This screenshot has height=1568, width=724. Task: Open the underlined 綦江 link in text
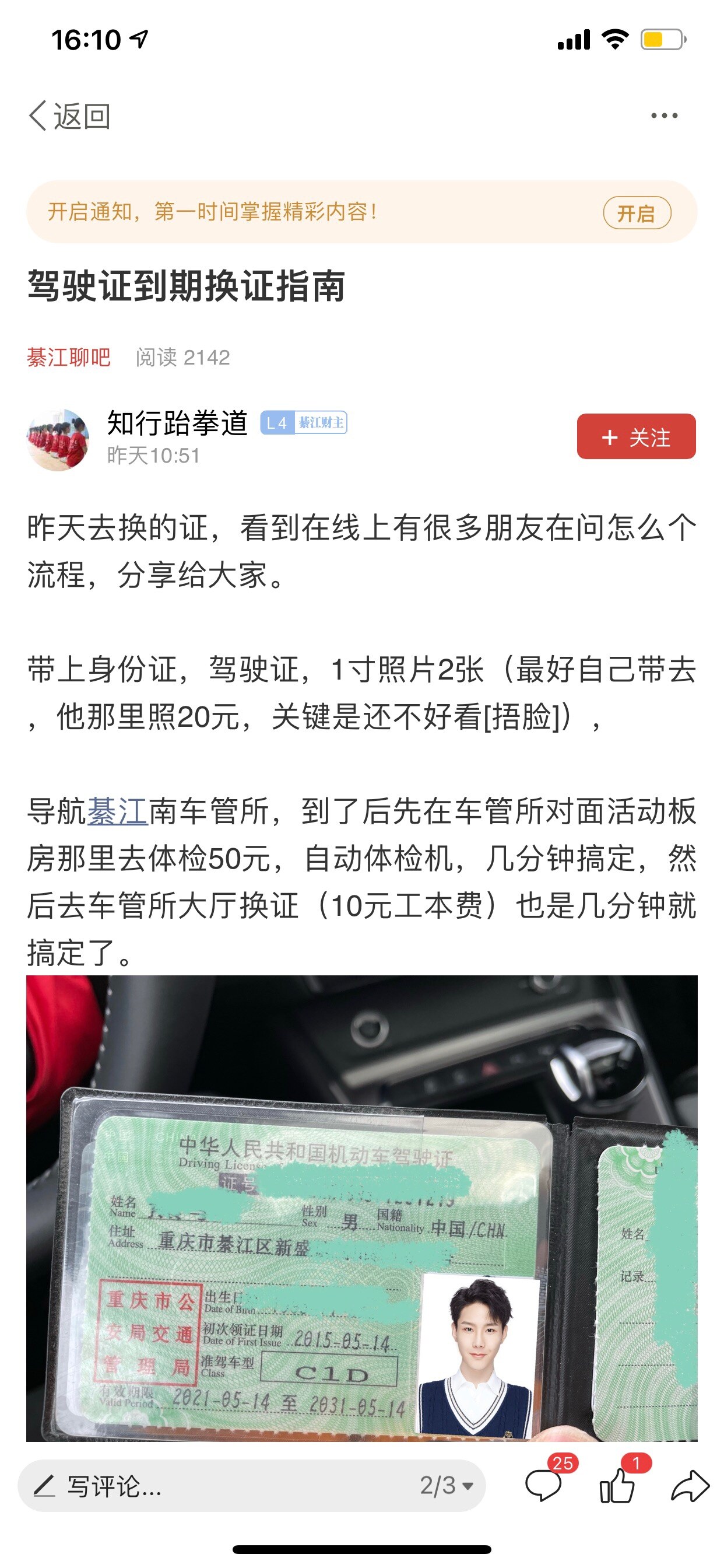[117, 811]
